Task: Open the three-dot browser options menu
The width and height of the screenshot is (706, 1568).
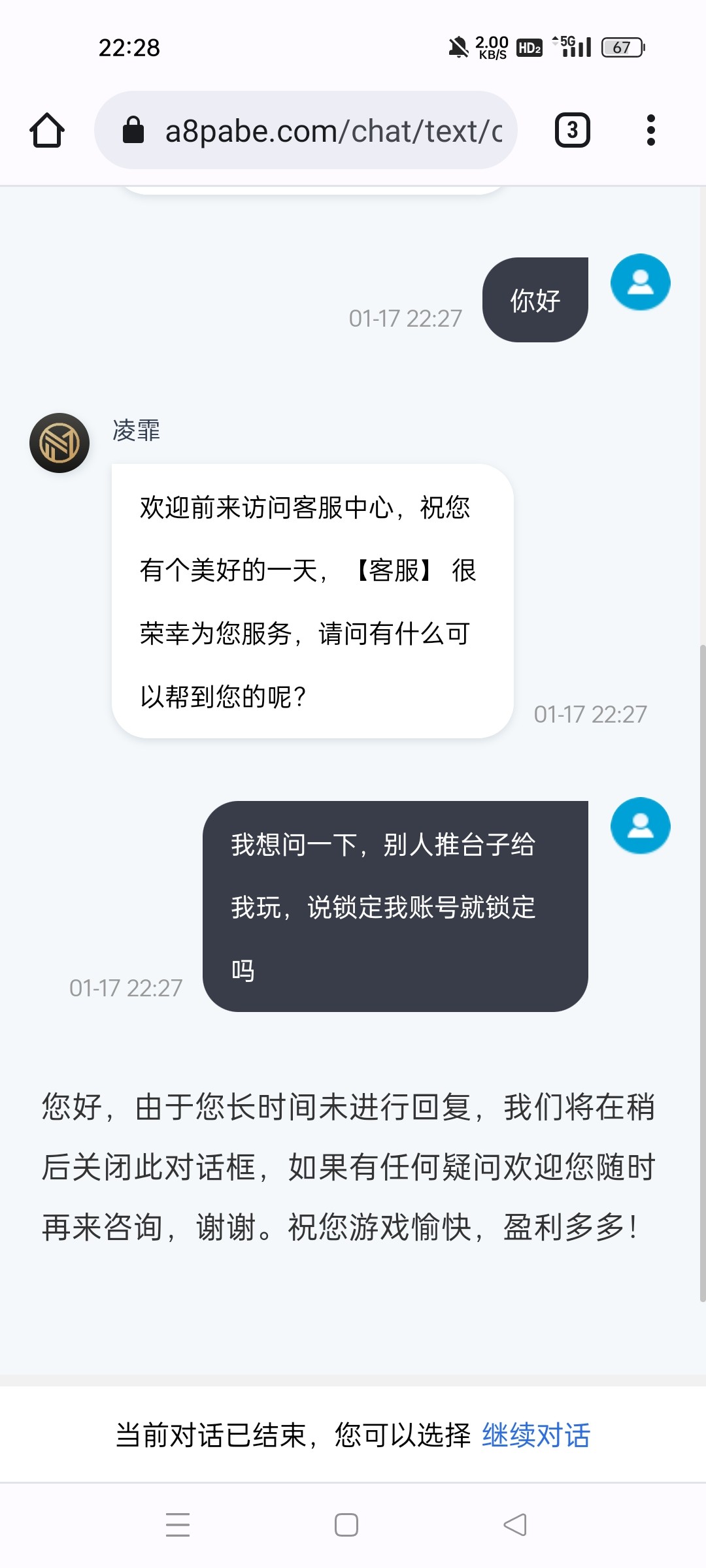Action: pyautogui.click(x=650, y=129)
